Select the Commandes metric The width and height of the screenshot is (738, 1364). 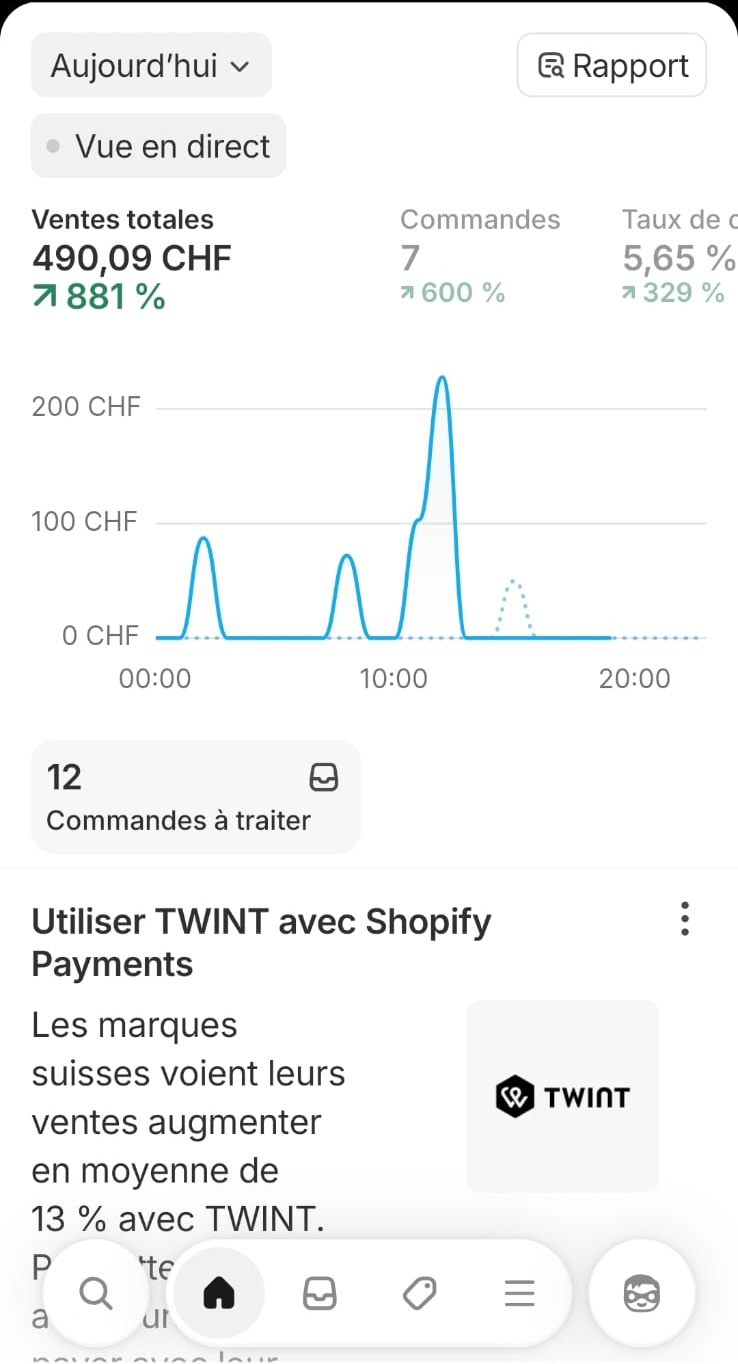tap(480, 257)
